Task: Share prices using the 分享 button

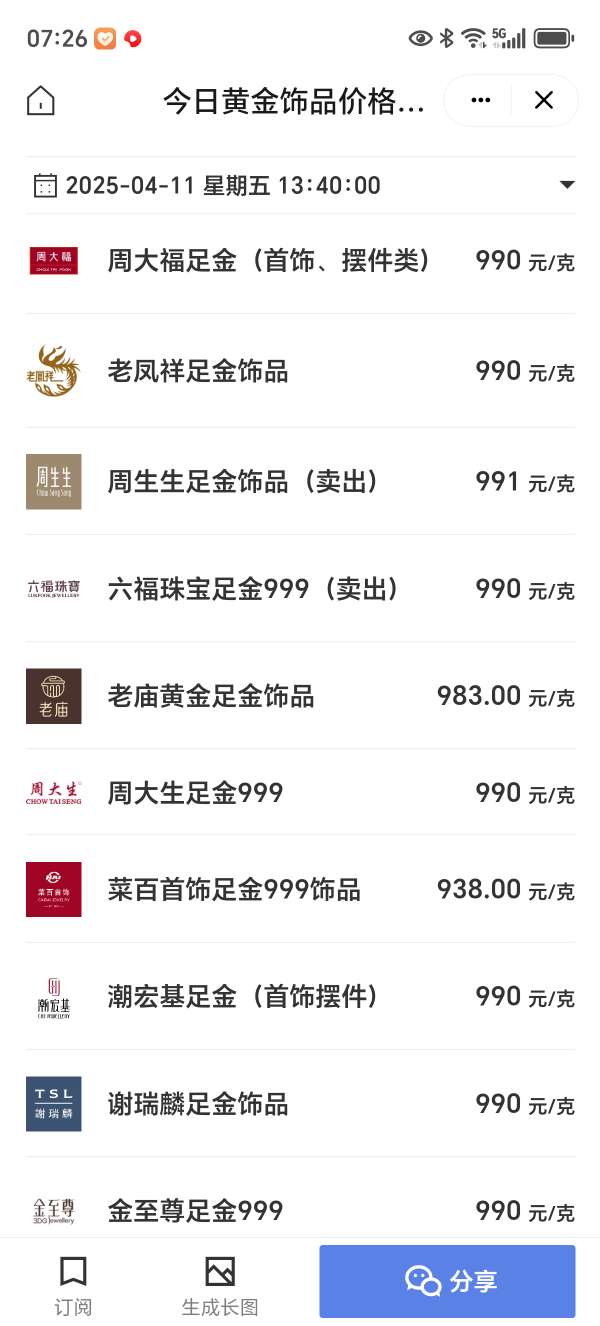Action: click(x=447, y=1281)
